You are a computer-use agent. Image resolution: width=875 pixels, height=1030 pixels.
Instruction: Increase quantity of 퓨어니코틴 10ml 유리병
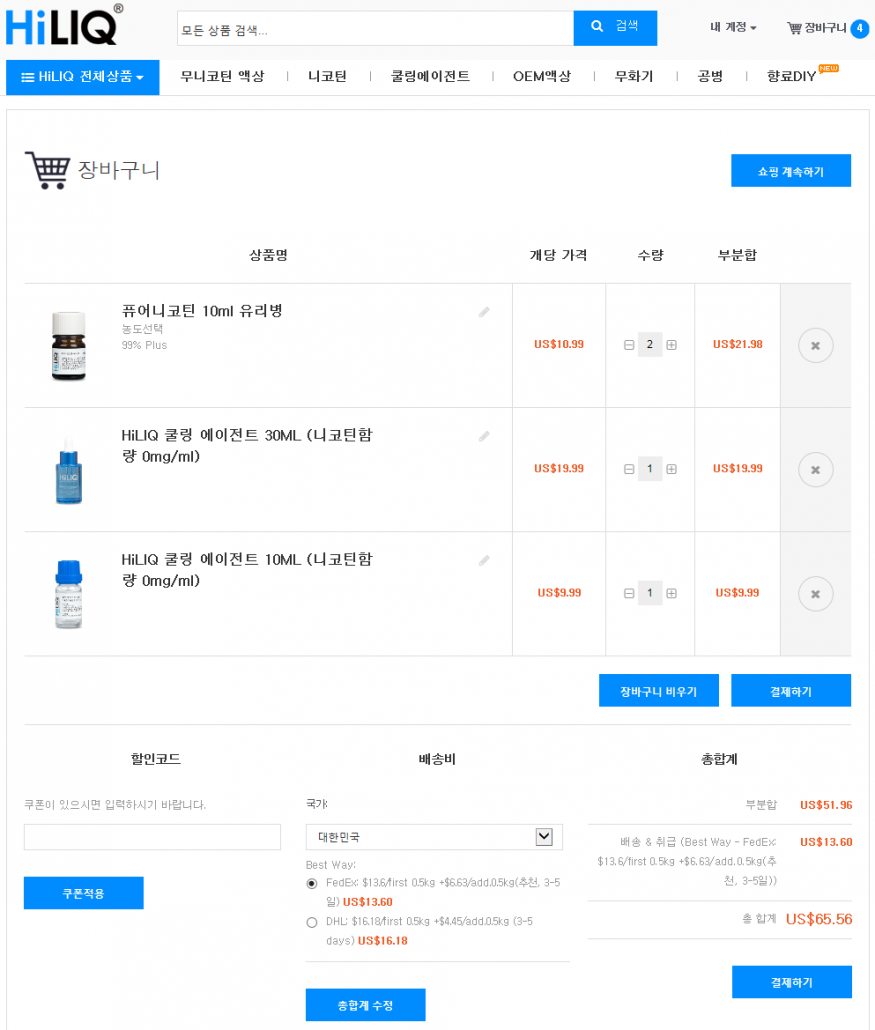pos(671,345)
